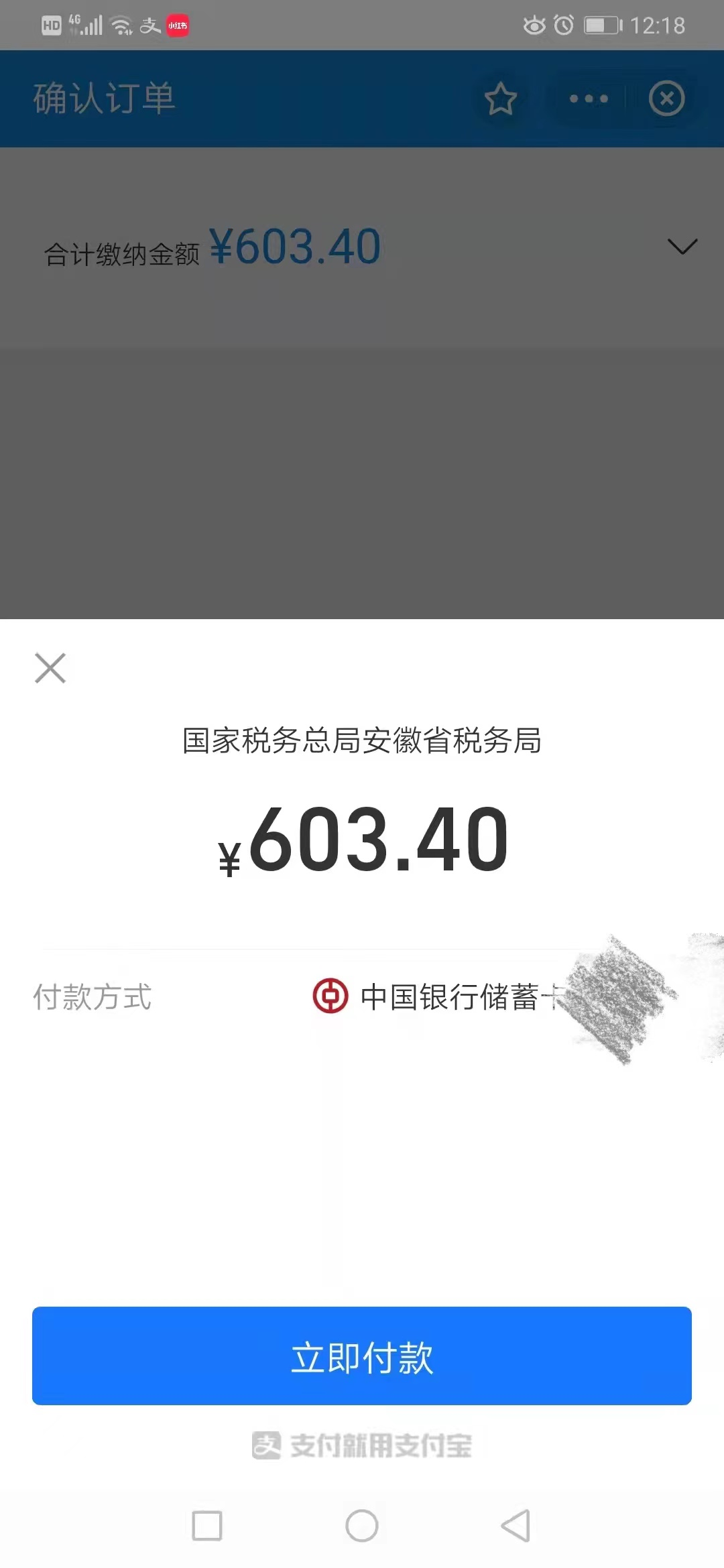Open the three-dot more menu

click(589, 99)
